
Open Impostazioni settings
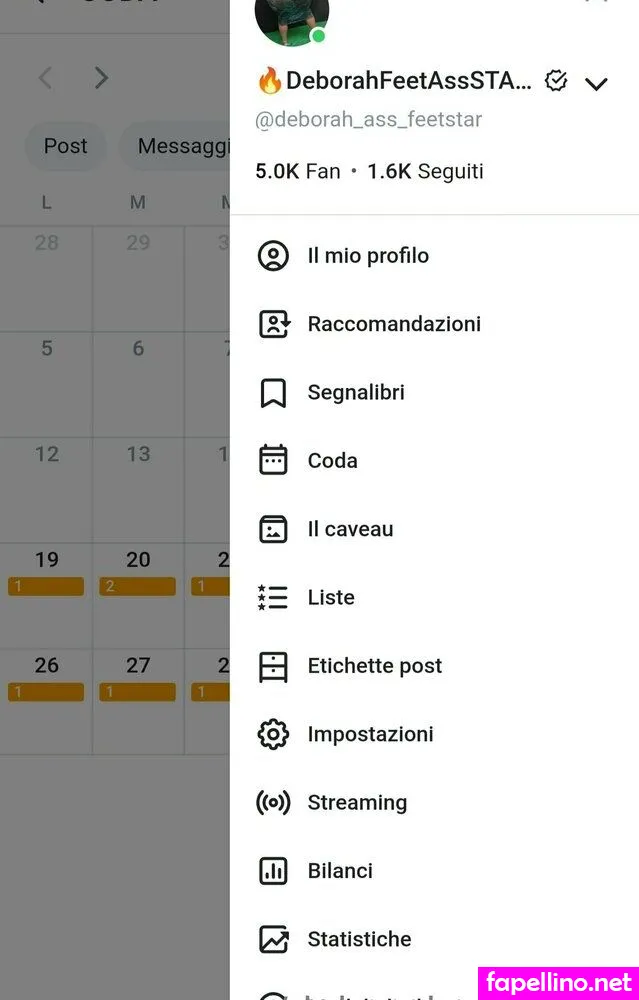click(x=369, y=734)
